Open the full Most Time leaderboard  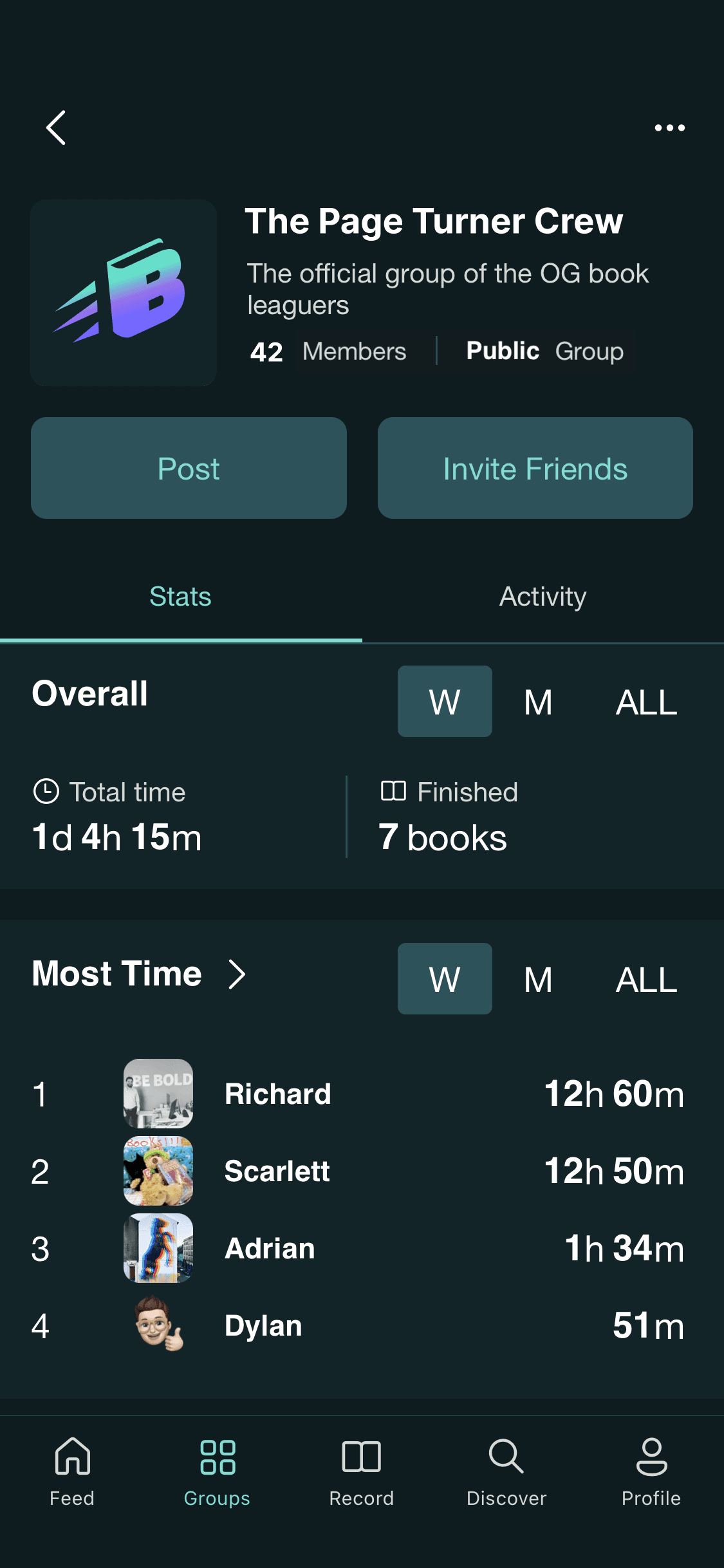pyautogui.click(x=237, y=974)
